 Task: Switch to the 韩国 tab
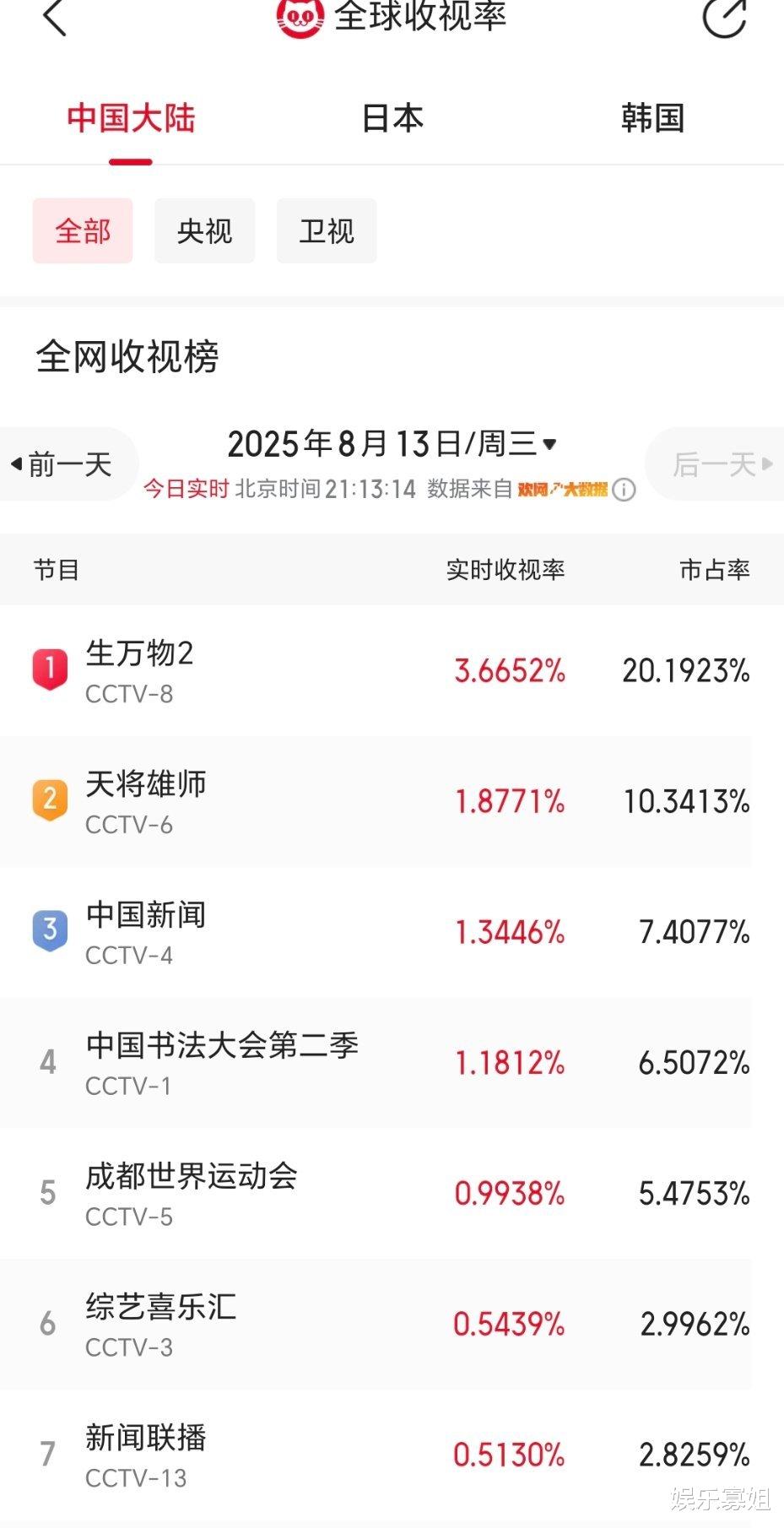(652, 119)
